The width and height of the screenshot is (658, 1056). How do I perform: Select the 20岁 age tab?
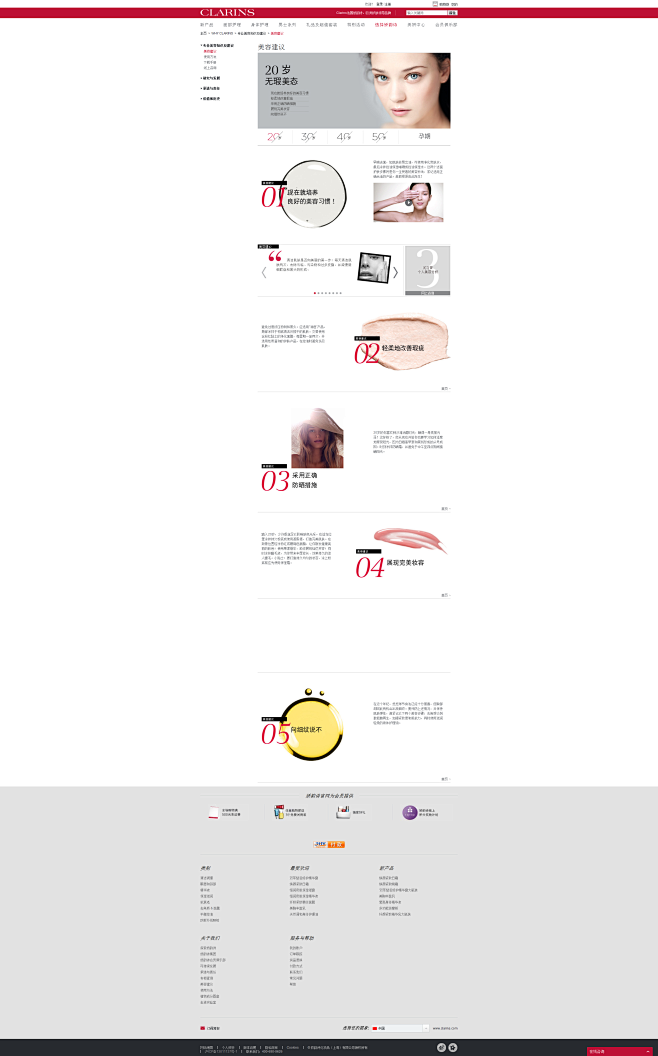point(274,137)
